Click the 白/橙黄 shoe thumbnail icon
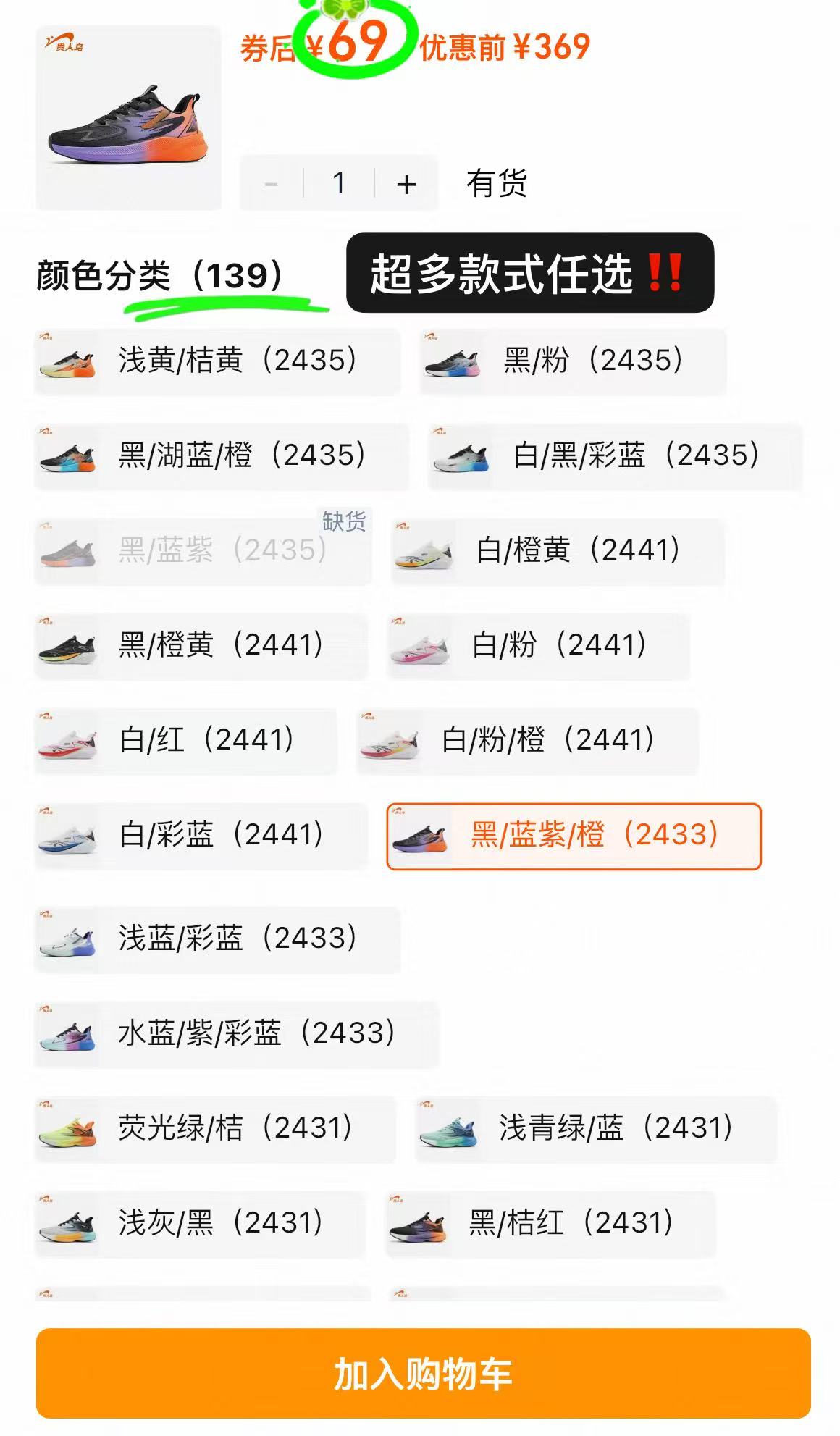Image resolution: width=840 pixels, height=1436 pixels. [426, 551]
